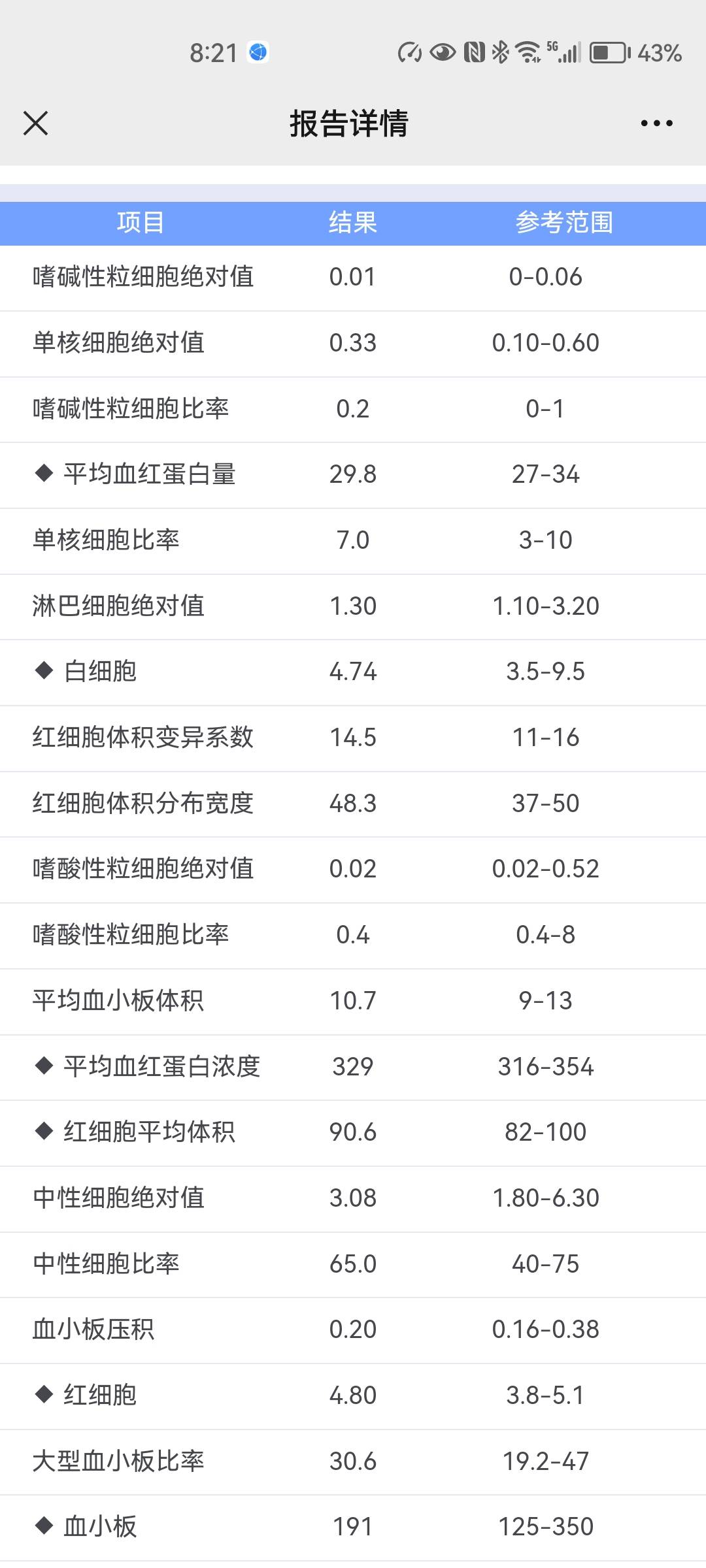Screen dimensions: 706x1568
Task: Open the 淋巴细胞绝对值 result row
Action: coord(353,606)
